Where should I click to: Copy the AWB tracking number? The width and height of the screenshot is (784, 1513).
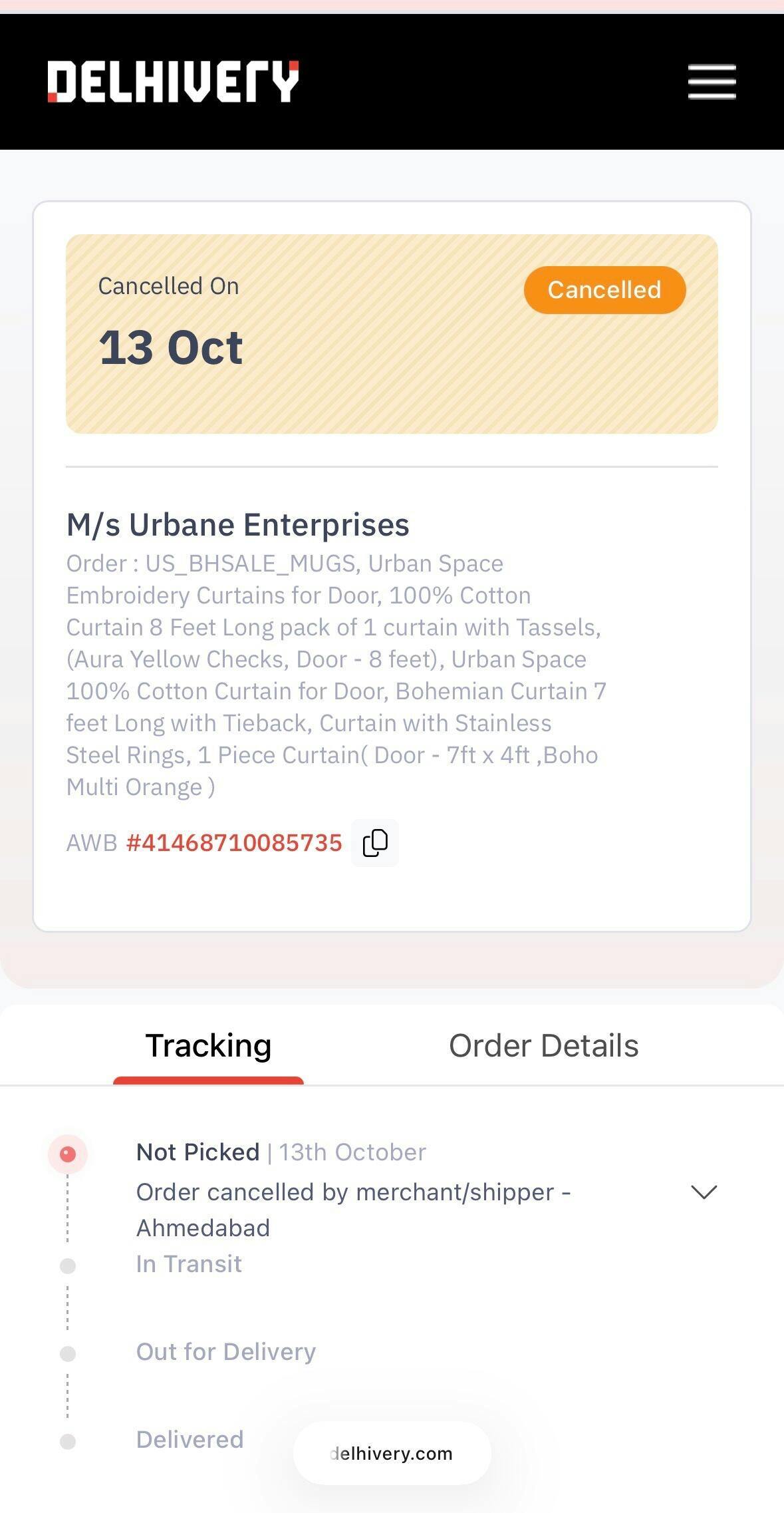(375, 843)
